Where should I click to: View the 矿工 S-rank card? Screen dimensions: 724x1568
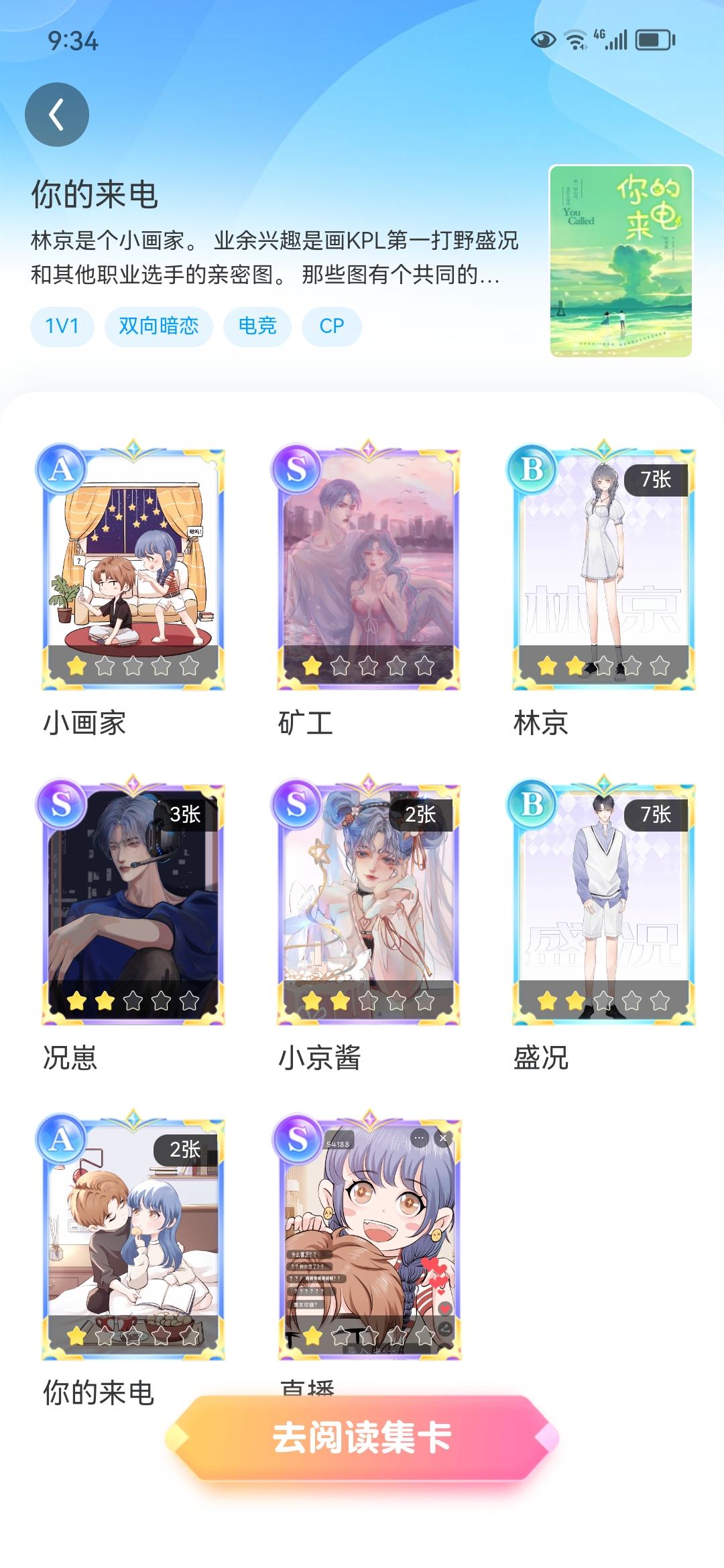pyautogui.click(x=367, y=566)
